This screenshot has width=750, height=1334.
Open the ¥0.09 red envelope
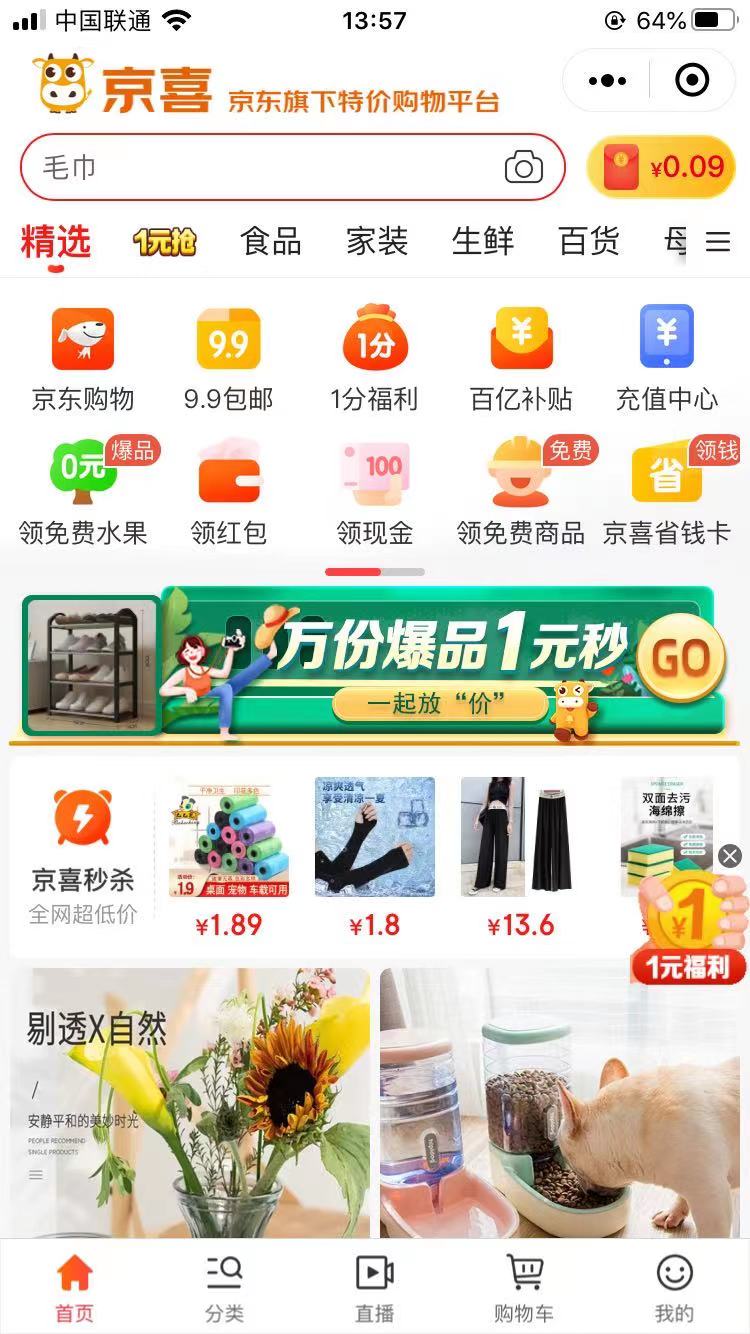tap(661, 167)
